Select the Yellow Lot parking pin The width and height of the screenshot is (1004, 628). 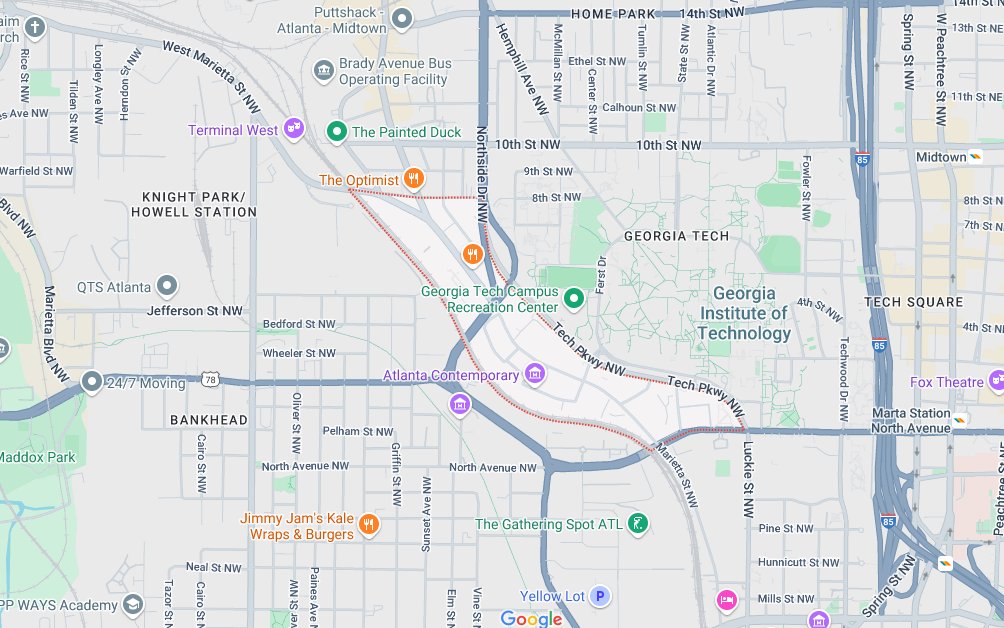pyautogui.click(x=600, y=596)
